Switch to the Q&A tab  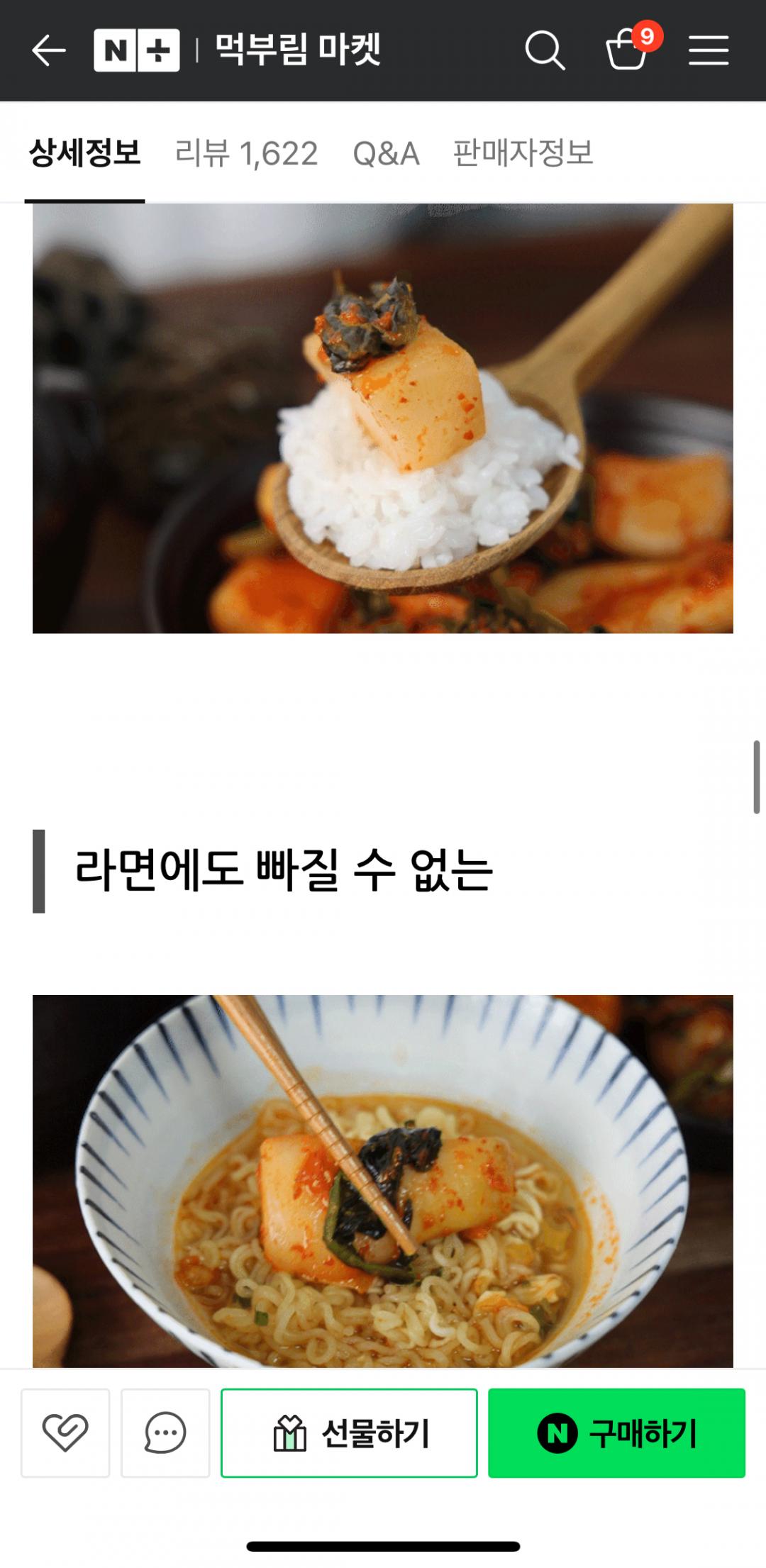pyautogui.click(x=386, y=153)
